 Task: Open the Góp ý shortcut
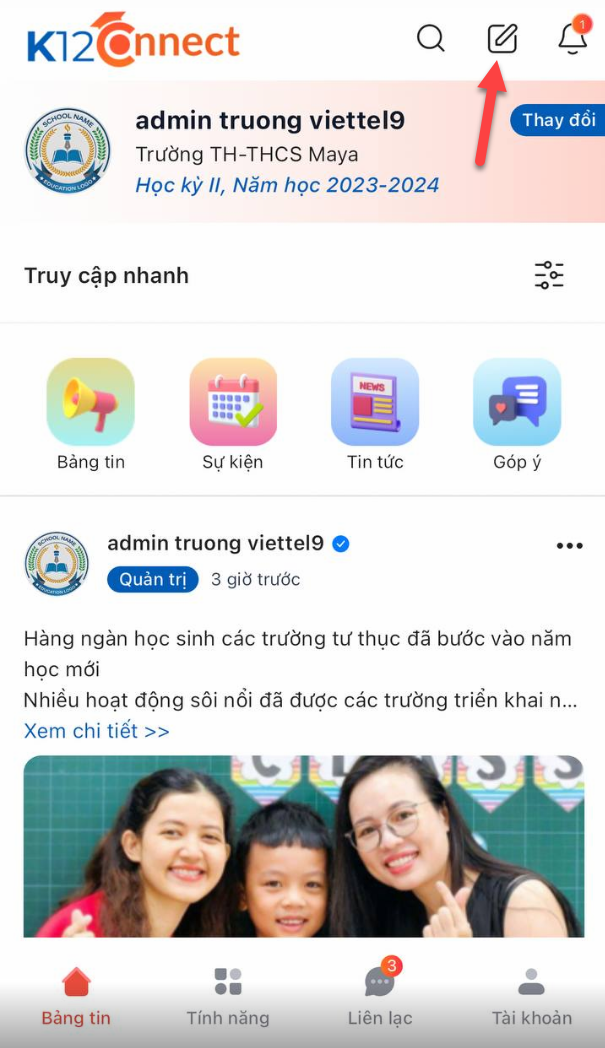click(x=517, y=402)
